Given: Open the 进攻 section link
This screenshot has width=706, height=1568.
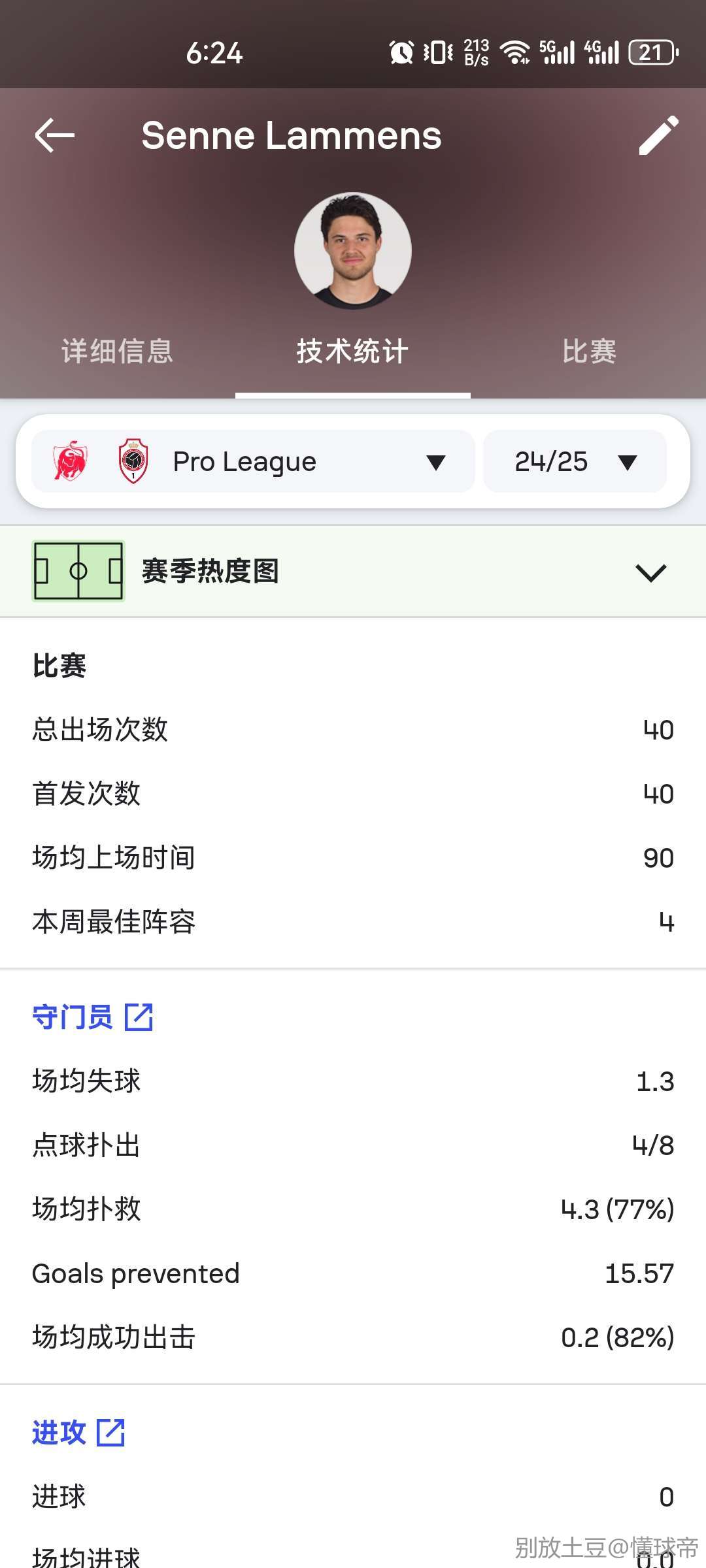Looking at the screenshot, I should pyautogui.click(x=78, y=1433).
